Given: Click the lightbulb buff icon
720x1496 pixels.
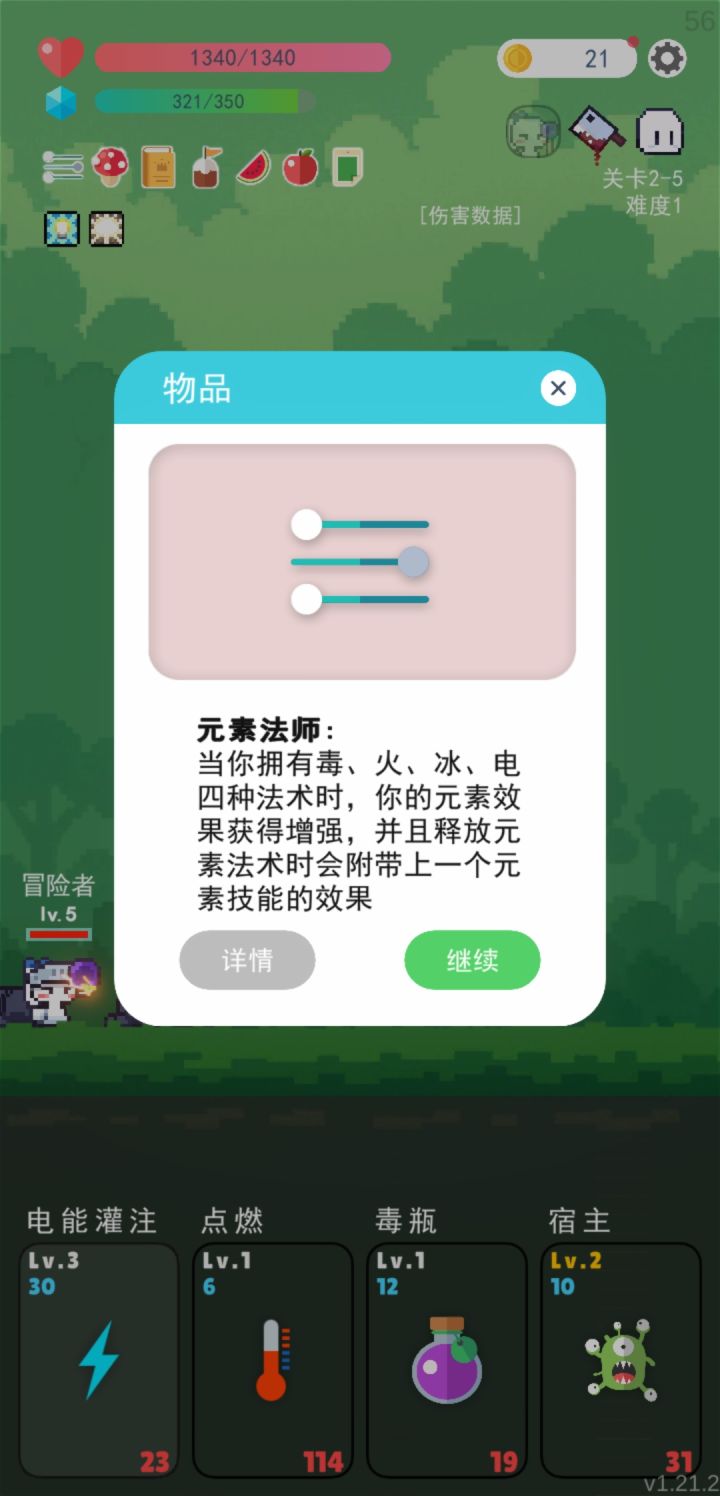Looking at the screenshot, I should pos(62,228).
